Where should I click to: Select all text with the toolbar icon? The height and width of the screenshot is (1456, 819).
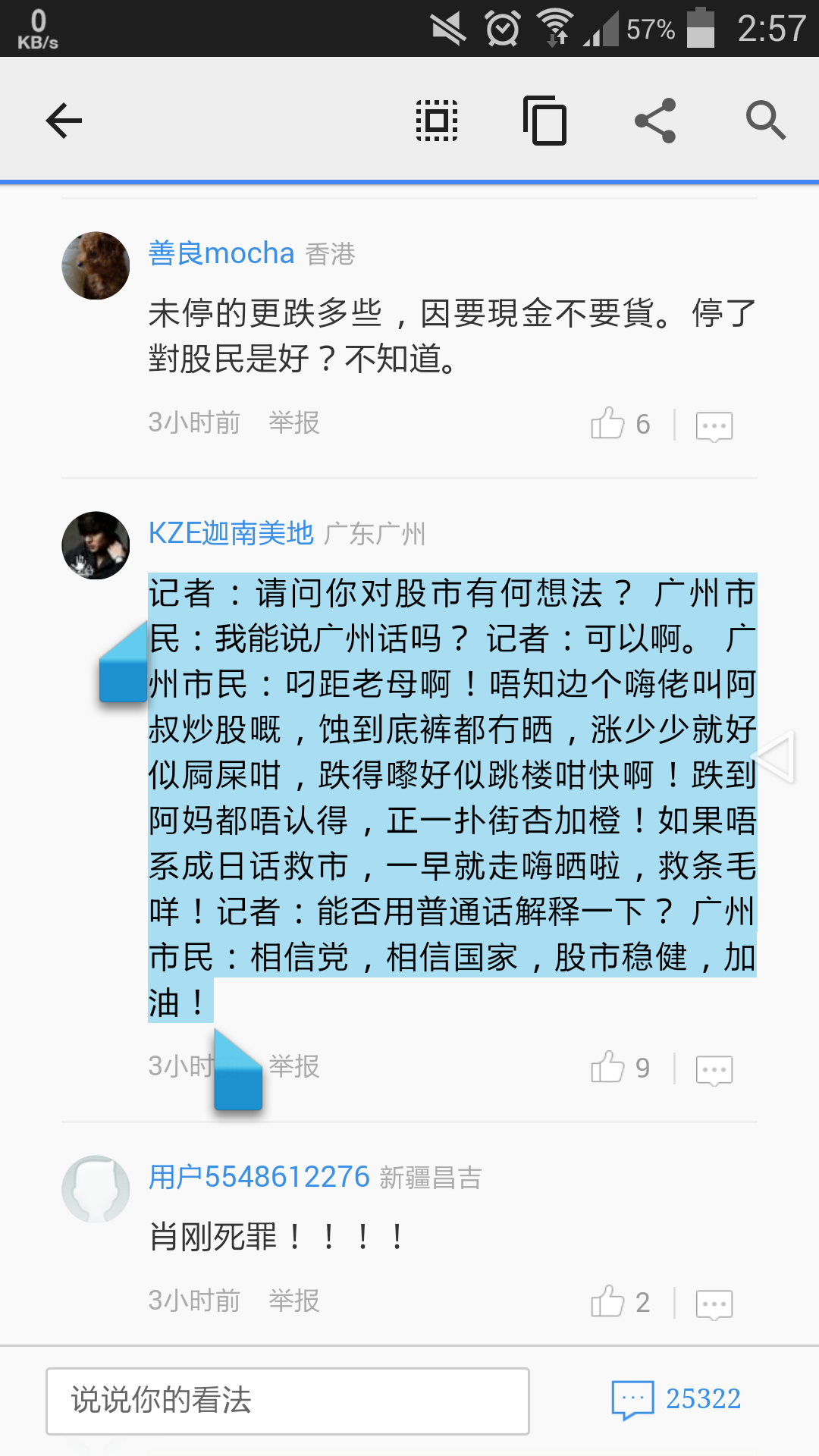point(437,121)
